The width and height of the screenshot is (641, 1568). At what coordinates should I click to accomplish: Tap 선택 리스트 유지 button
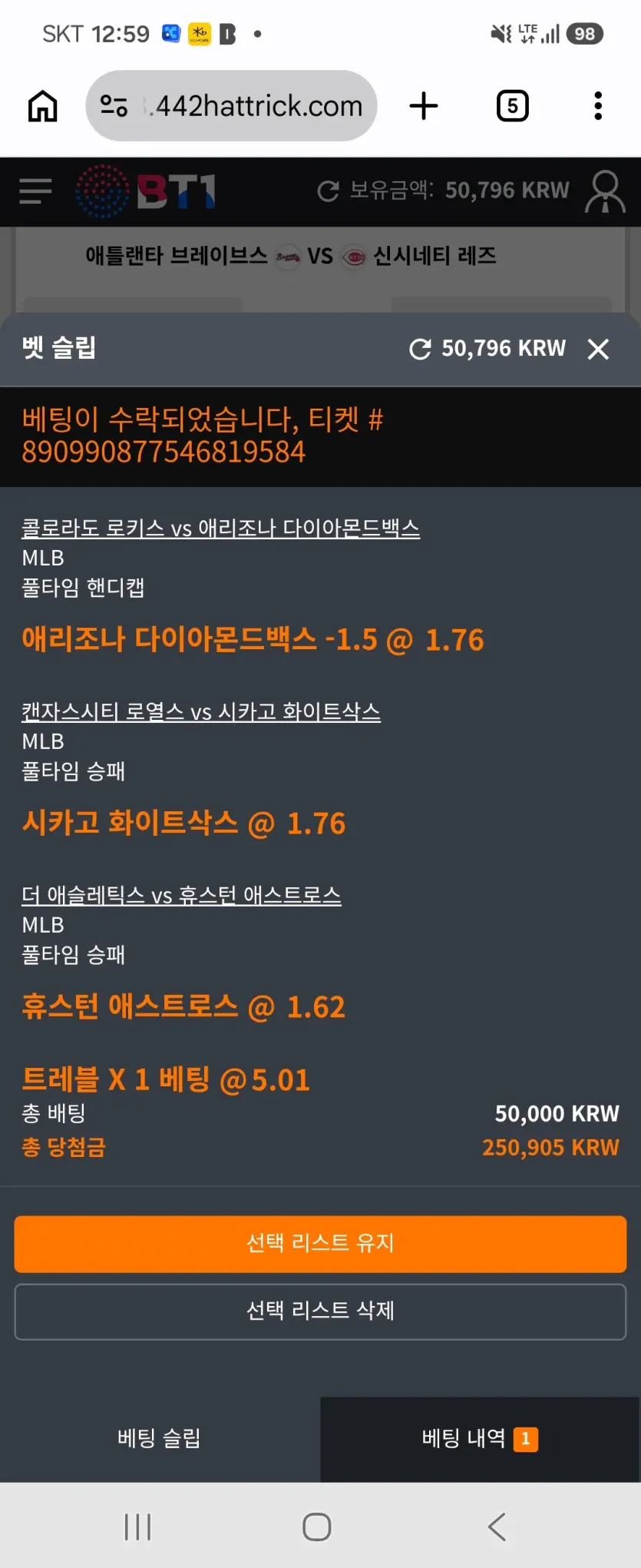[x=320, y=1243]
